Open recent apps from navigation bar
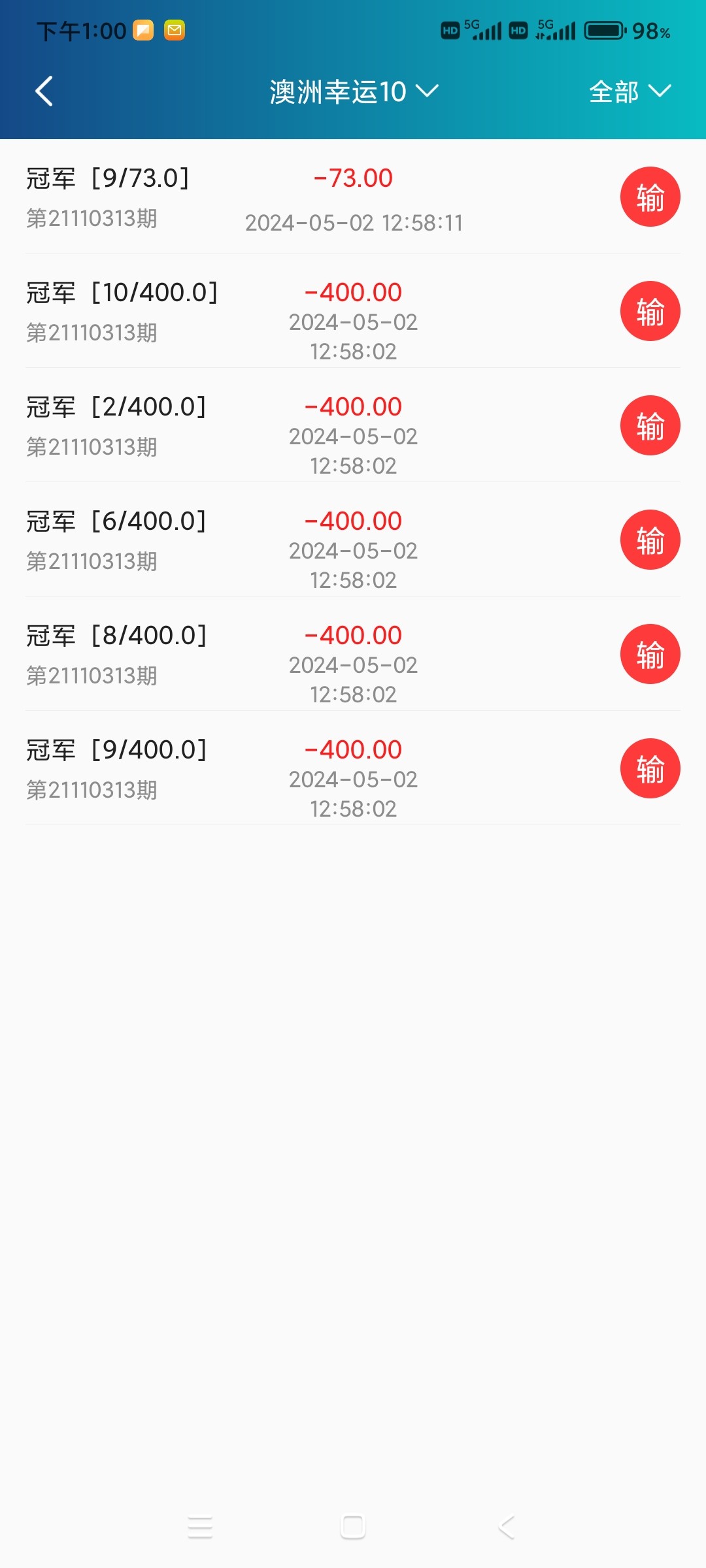Screen dimensions: 706x1568 pos(200,1527)
